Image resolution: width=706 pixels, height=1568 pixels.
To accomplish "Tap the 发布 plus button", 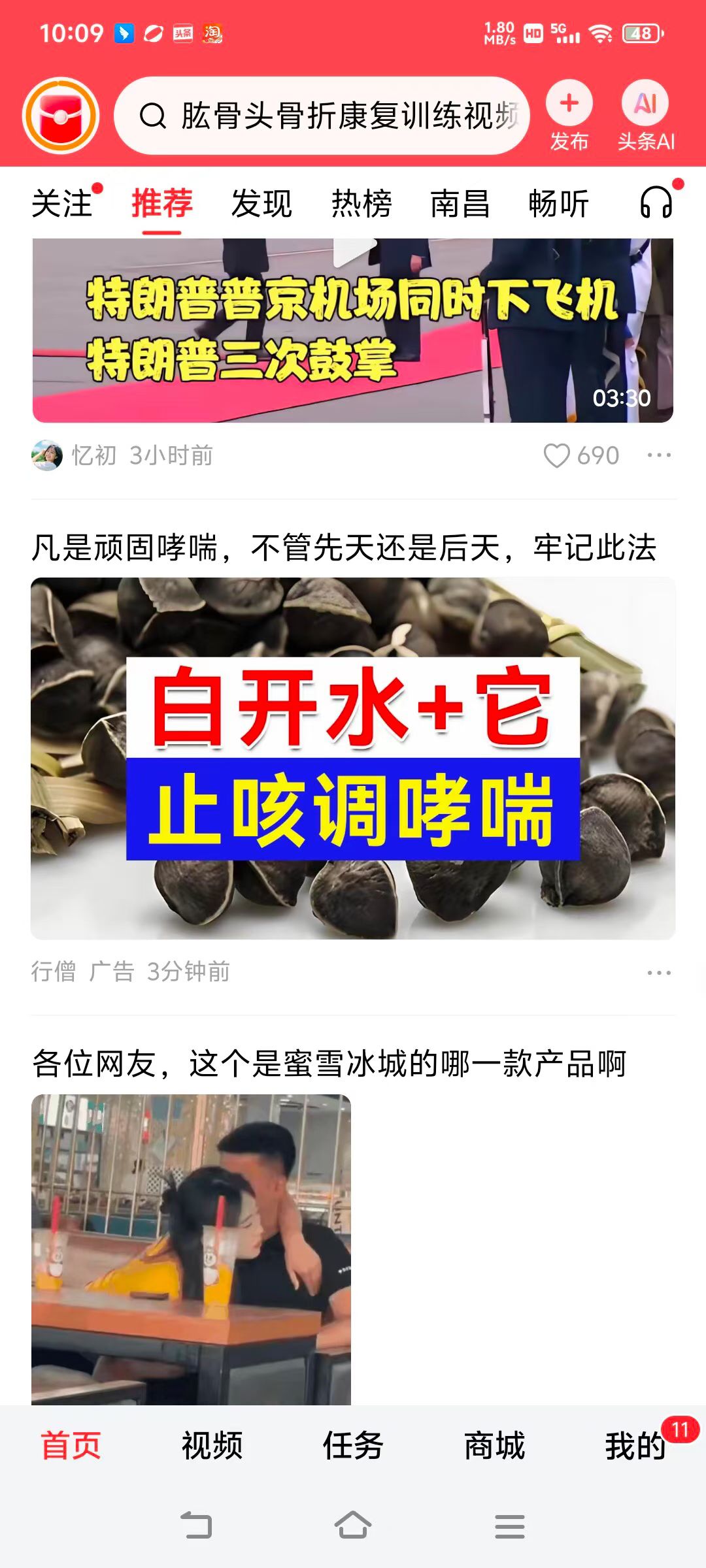I will click(x=569, y=105).
